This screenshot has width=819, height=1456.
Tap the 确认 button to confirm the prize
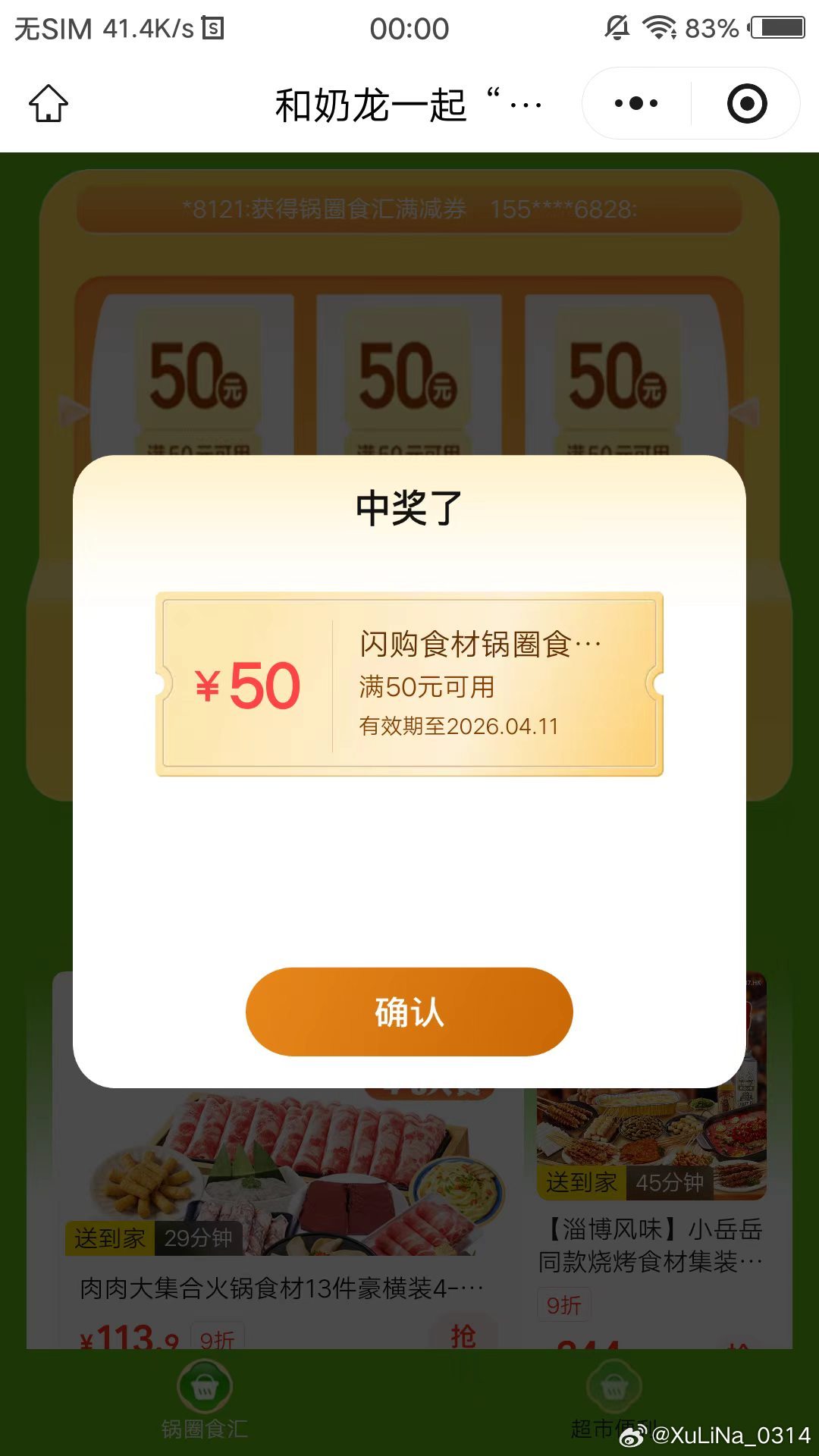click(x=409, y=1012)
